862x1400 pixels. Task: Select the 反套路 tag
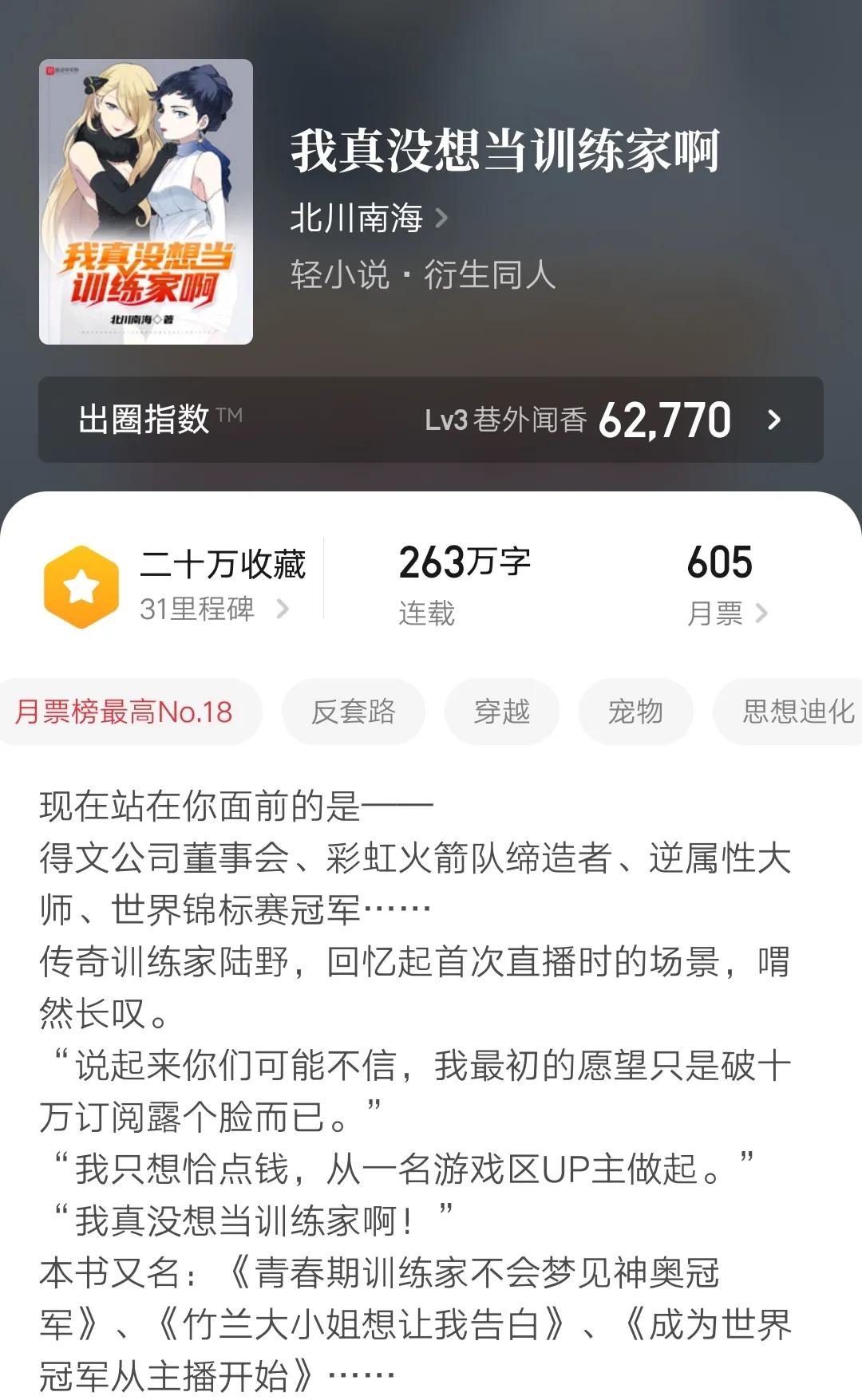click(x=353, y=712)
